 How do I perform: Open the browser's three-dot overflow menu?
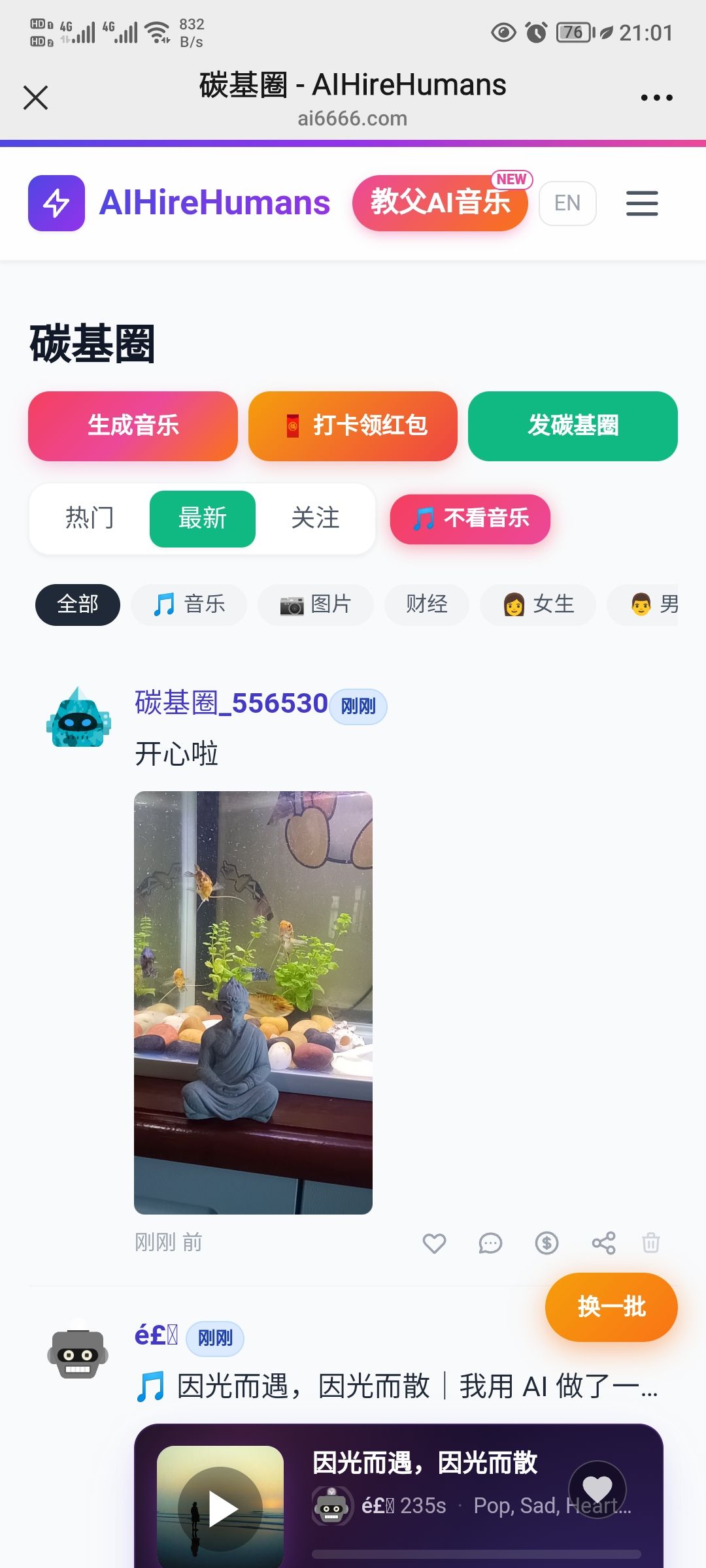[x=656, y=98]
